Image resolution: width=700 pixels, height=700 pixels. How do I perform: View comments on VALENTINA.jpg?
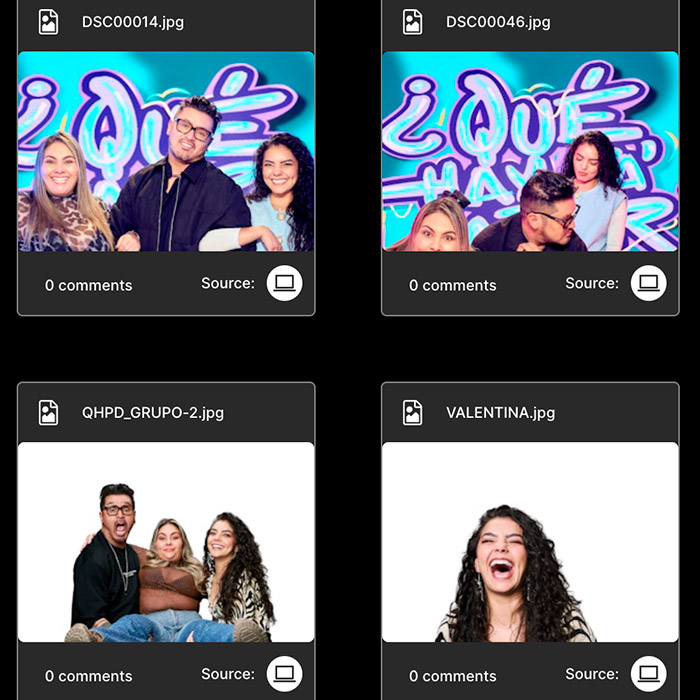452,676
